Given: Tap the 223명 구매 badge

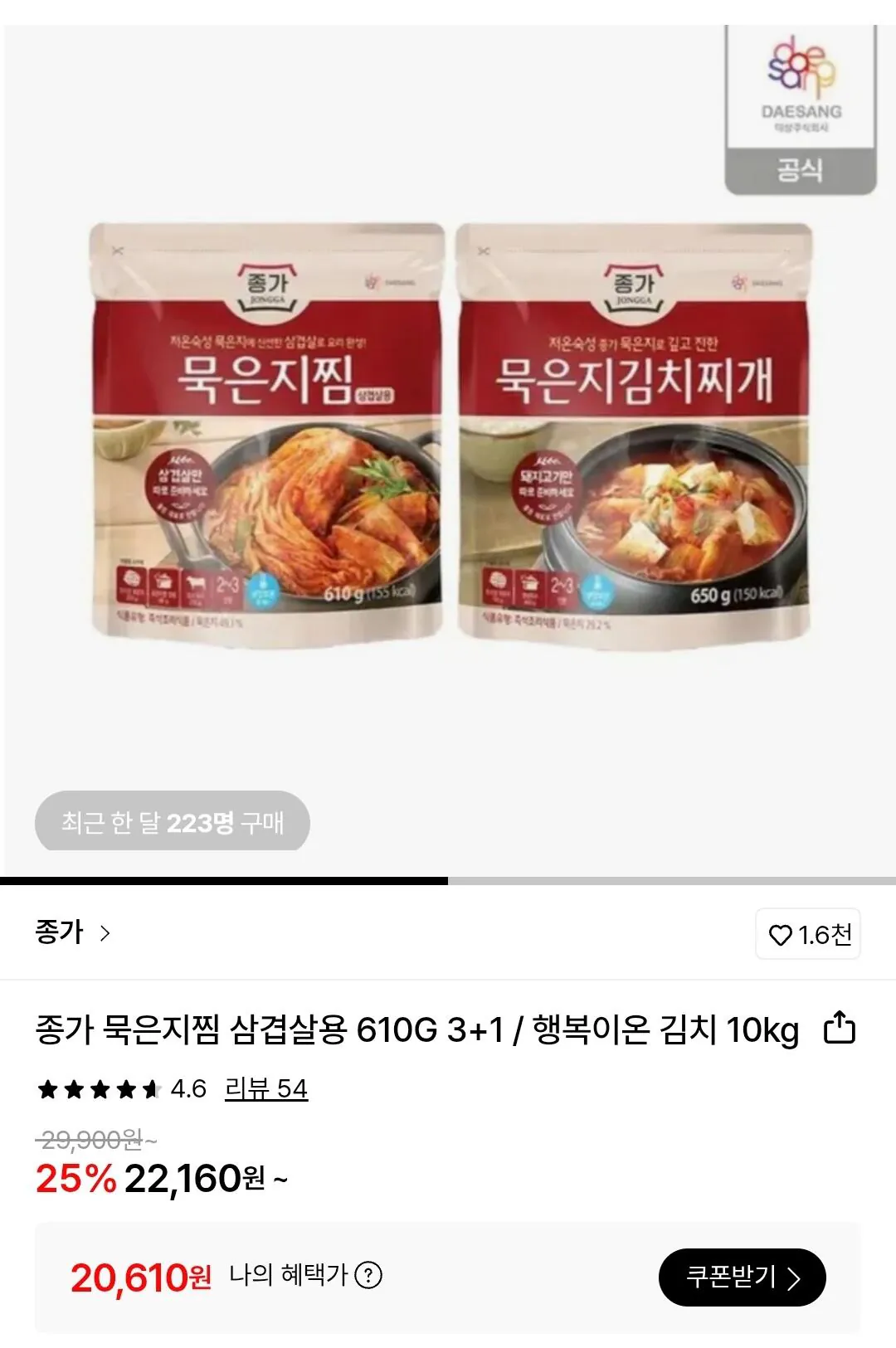Looking at the screenshot, I should tap(173, 824).
